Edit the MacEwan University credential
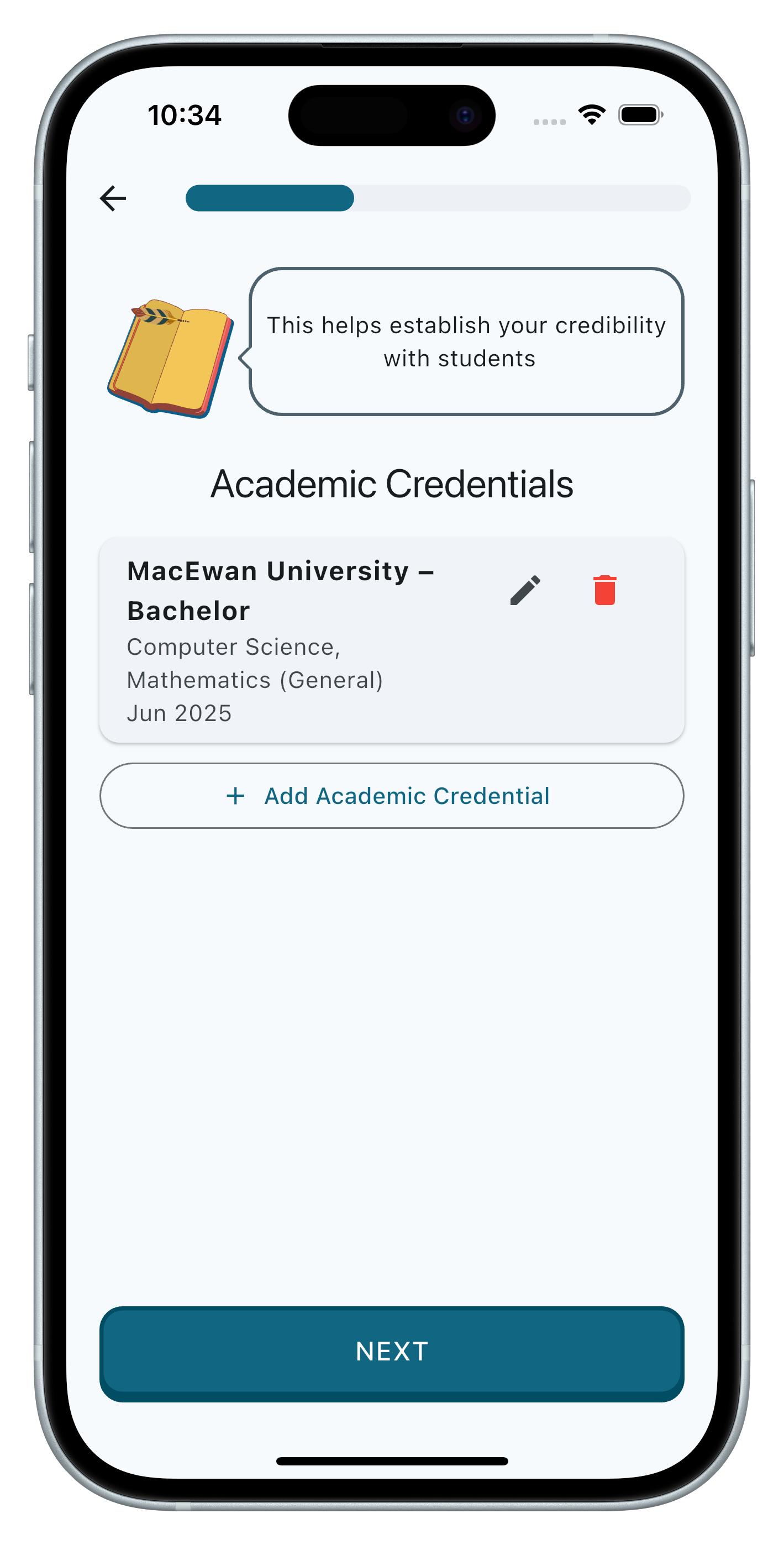The width and height of the screenshot is (784, 1545). 525,590
